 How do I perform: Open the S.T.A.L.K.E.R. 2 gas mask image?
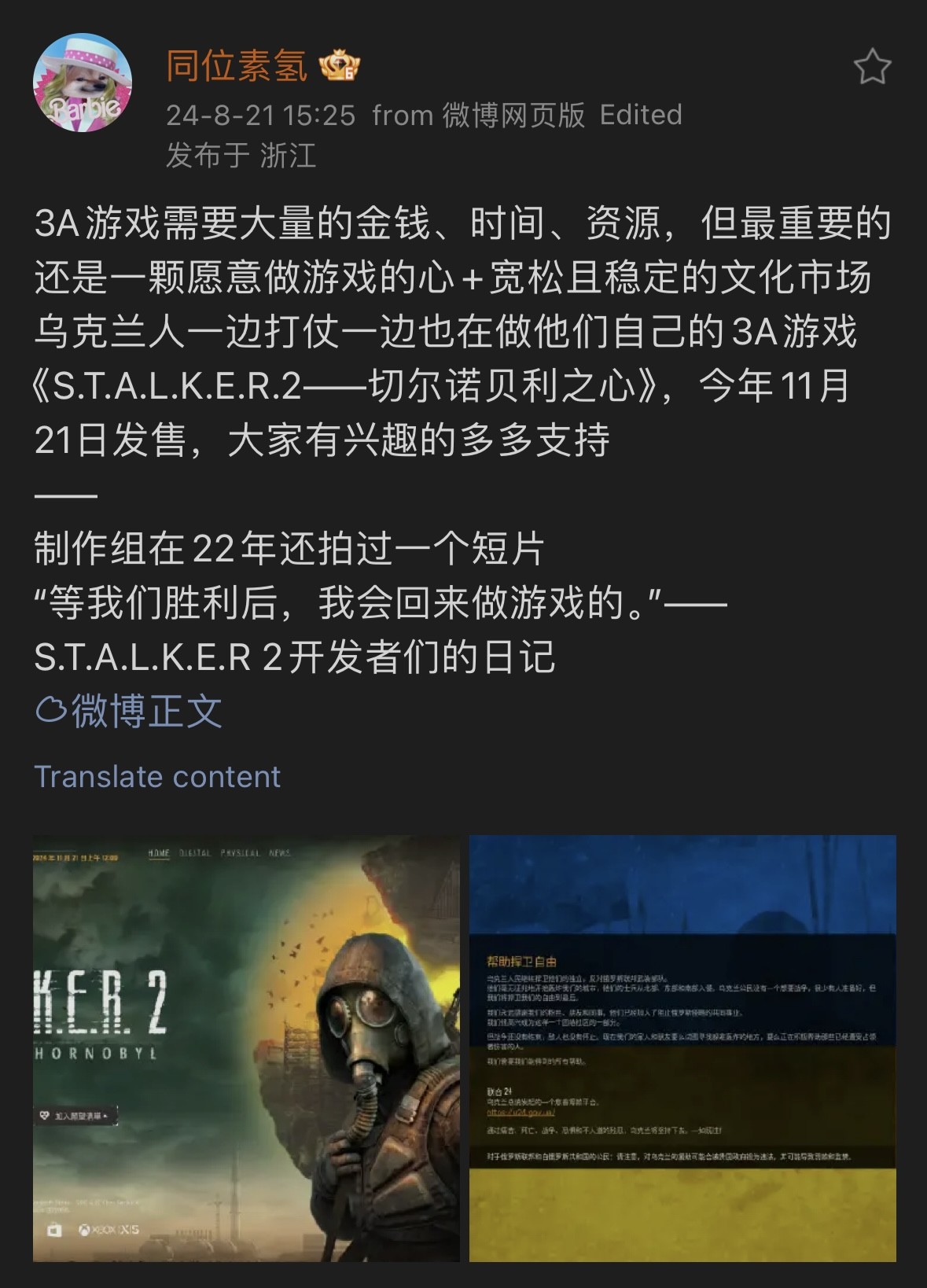(x=246, y=1048)
